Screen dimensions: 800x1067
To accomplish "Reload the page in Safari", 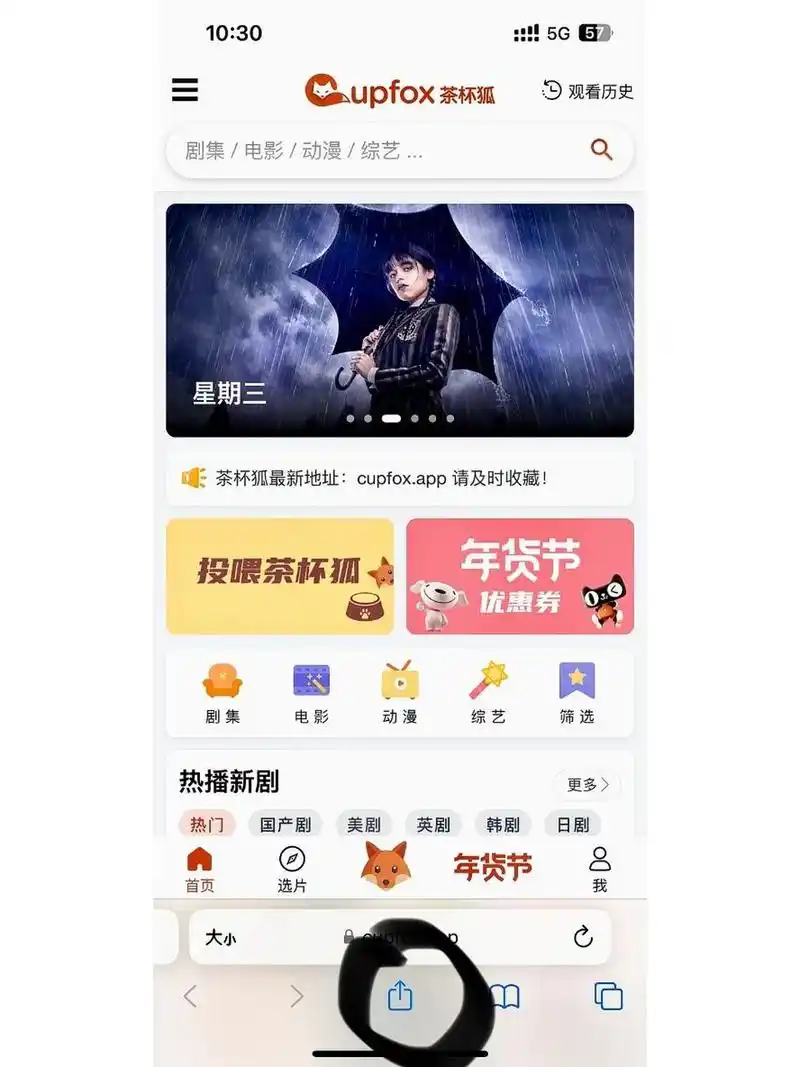I will (583, 937).
